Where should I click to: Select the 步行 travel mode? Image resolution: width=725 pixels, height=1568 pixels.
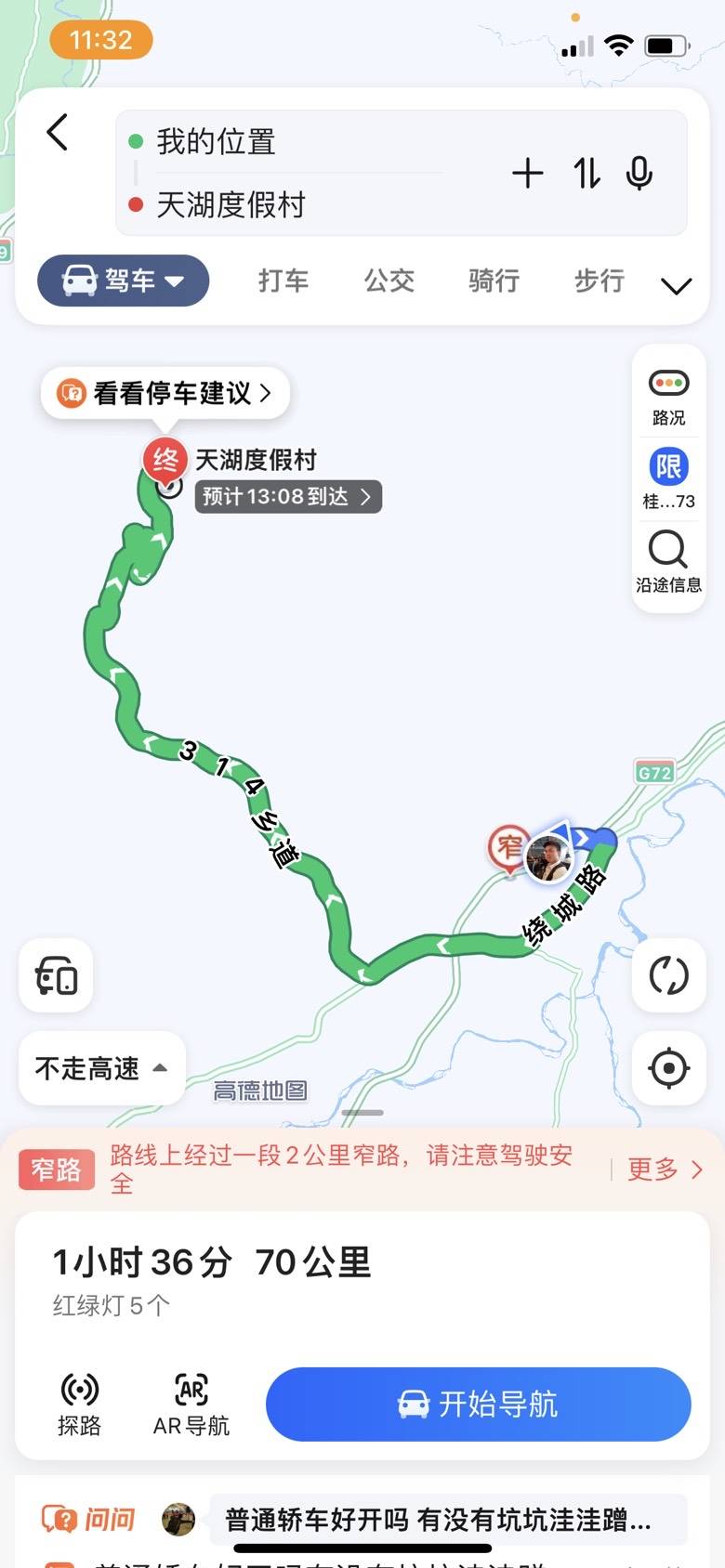click(599, 281)
